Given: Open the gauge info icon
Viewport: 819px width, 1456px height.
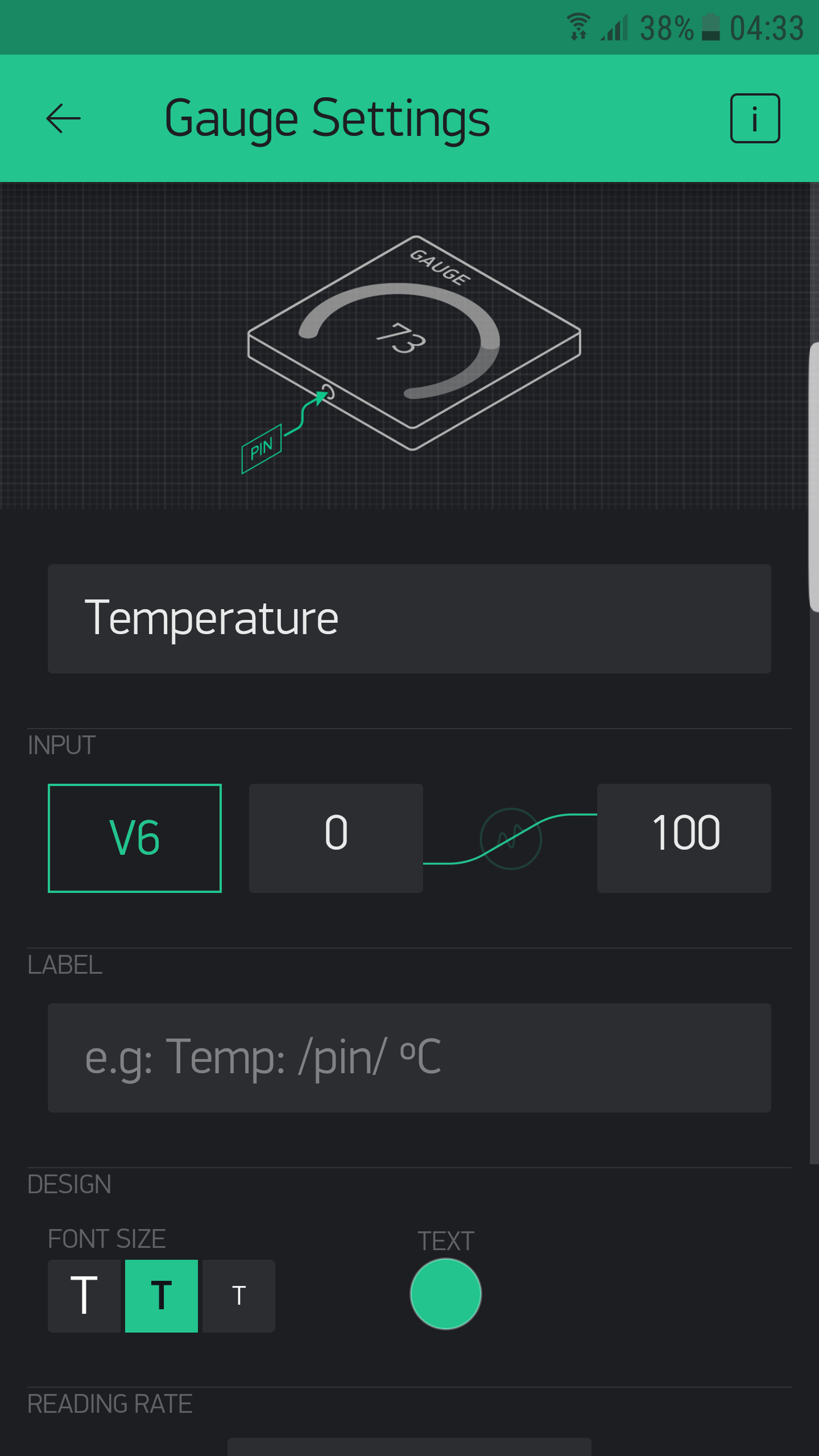Looking at the screenshot, I should pos(755,118).
